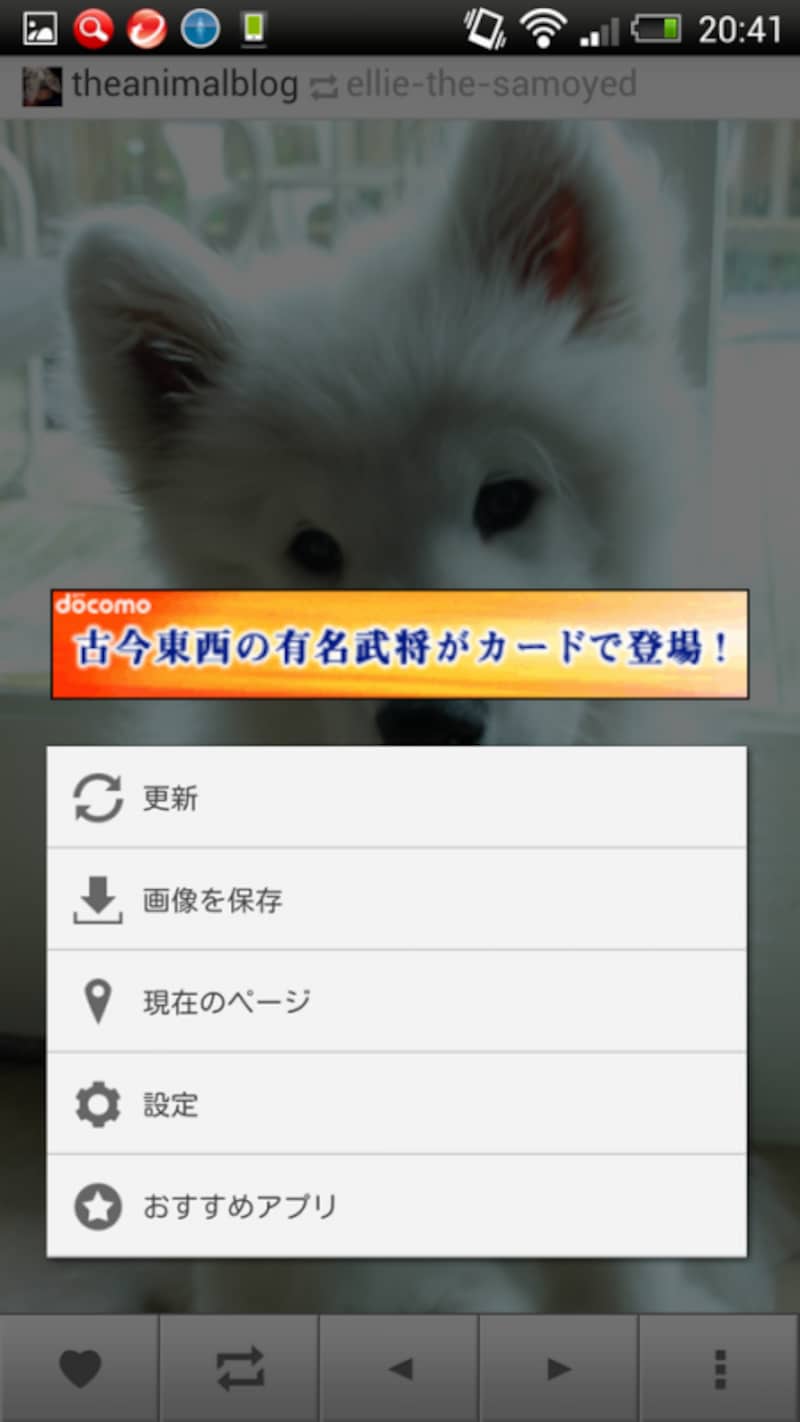
Task: Open the docomo ad banner
Action: point(400,644)
